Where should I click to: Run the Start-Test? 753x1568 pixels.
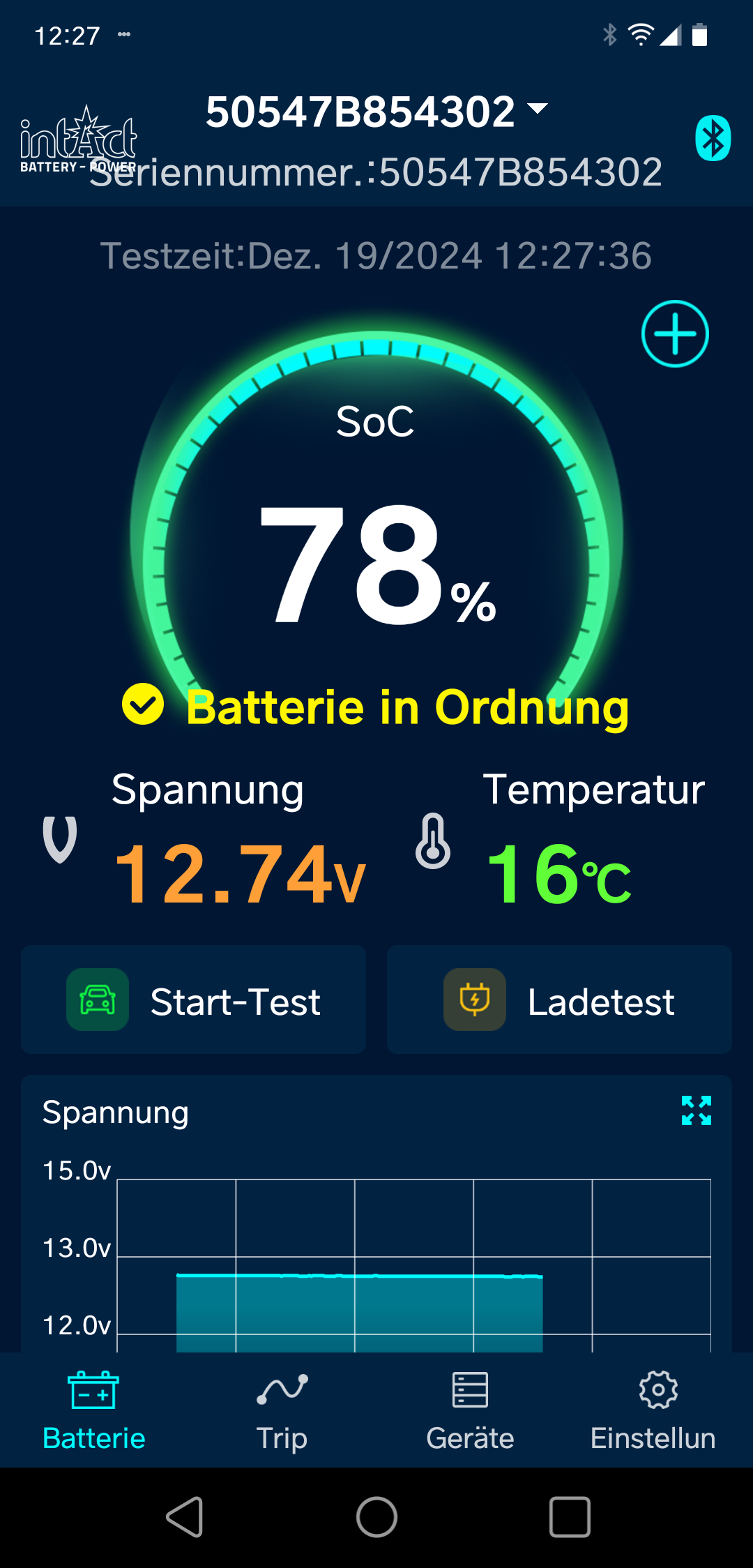(x=193, y=1000)
